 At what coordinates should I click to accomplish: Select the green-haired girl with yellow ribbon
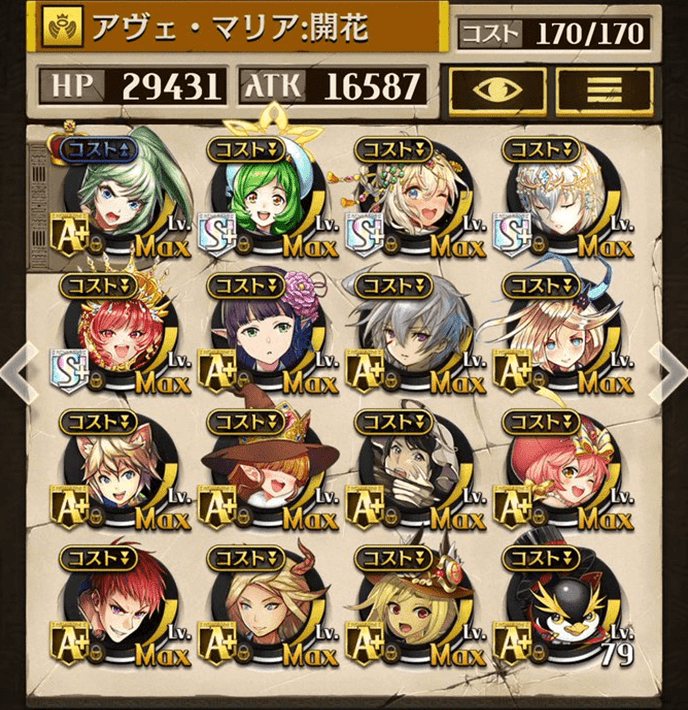pyautogui.click(x=268, y=193)
